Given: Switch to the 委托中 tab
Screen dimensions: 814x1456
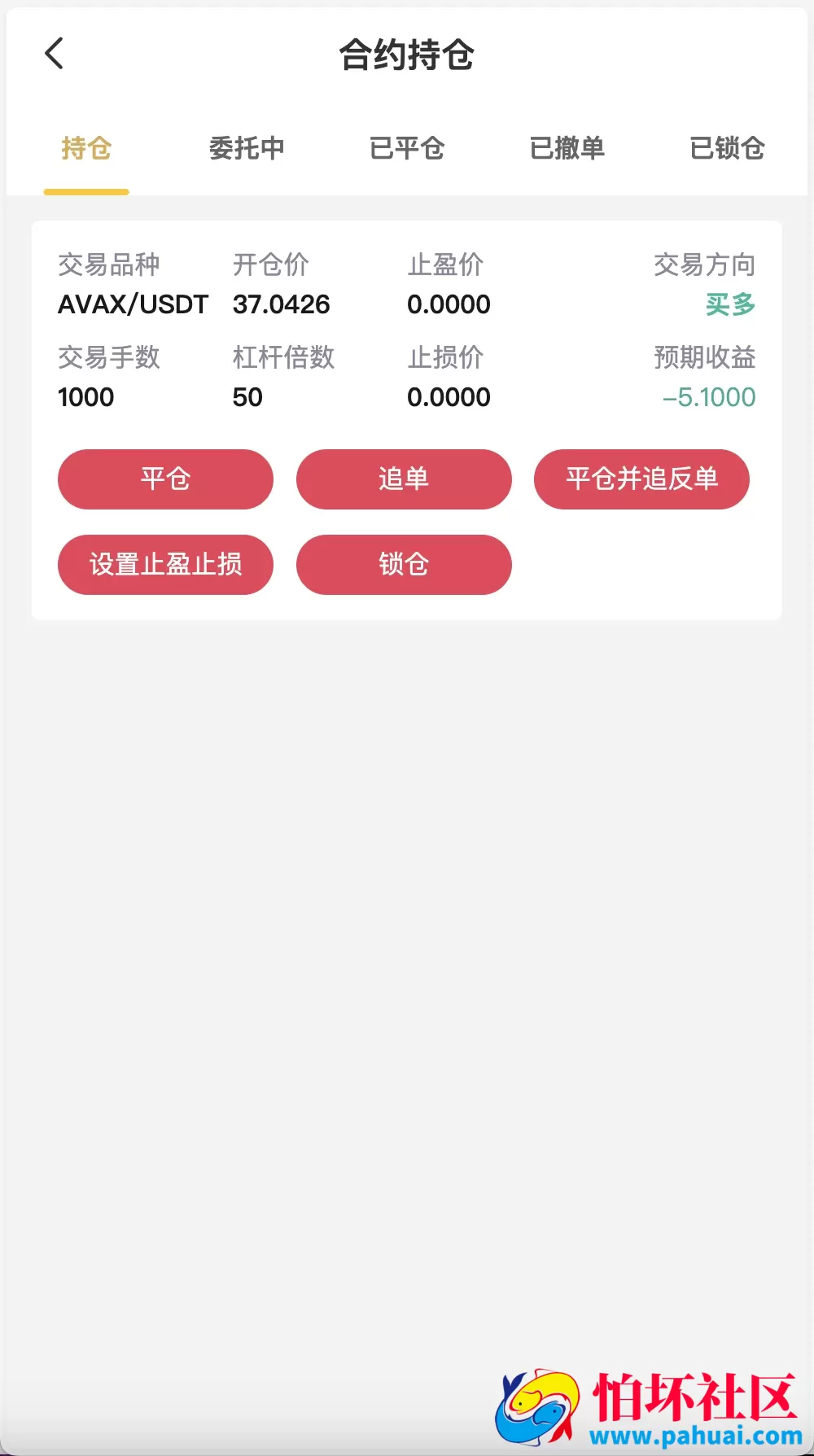Looking at the screenshot, I should click(x=246, y=149).
